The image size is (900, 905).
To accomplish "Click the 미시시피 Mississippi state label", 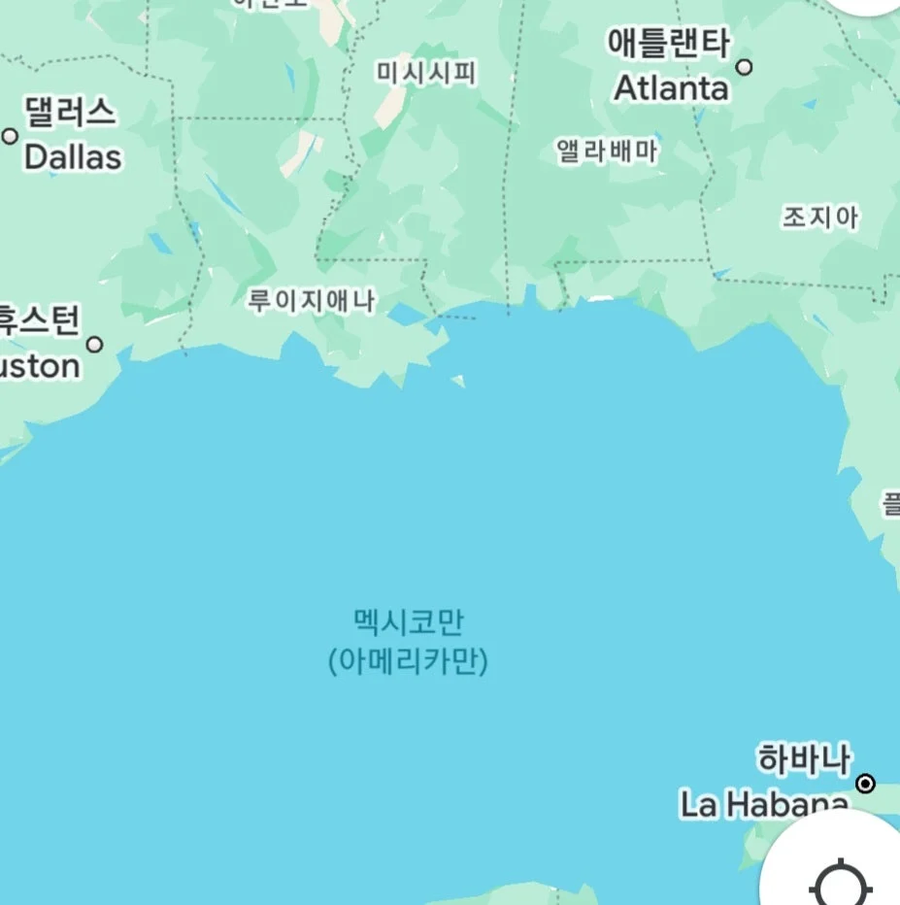I will click(427, 72).
